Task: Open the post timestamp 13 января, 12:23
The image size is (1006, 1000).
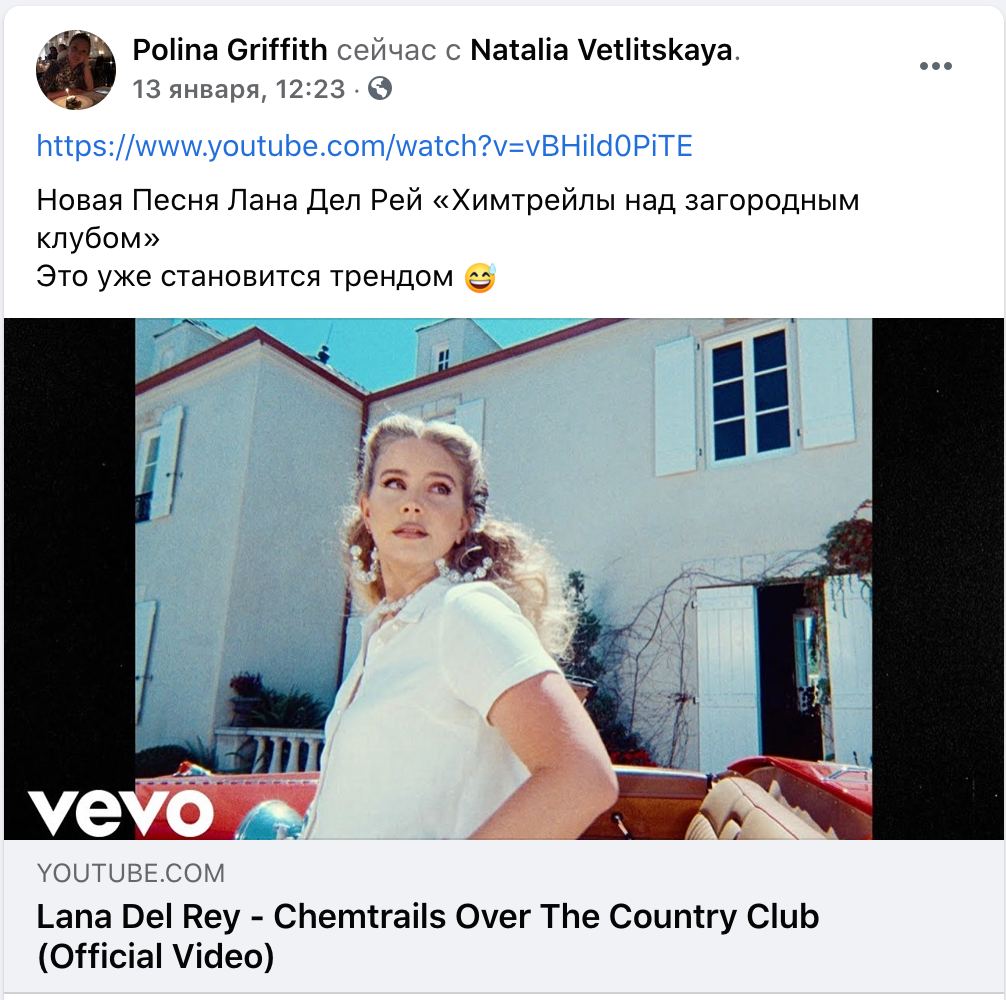Action: pyautogui.click(x=238, y=90)
